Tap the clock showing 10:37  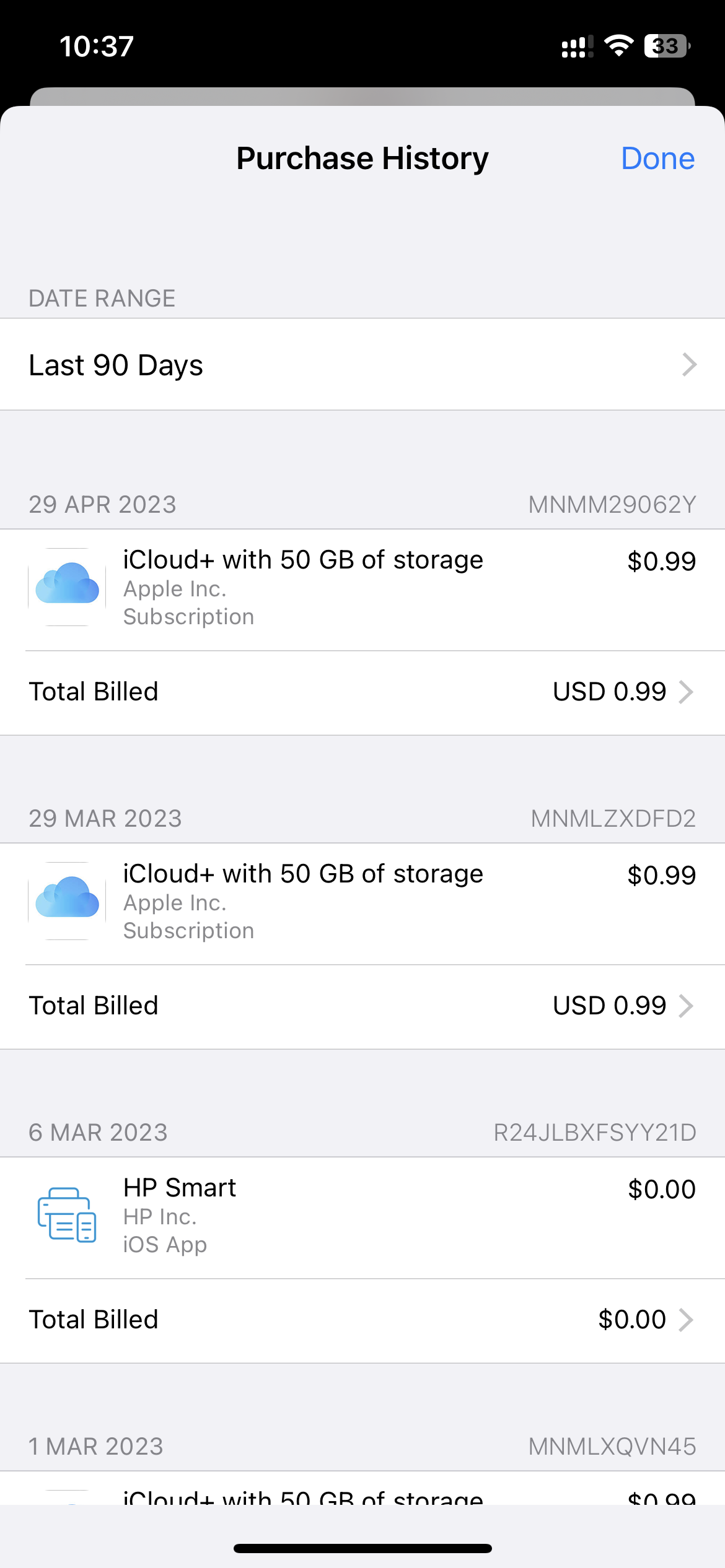(x=97, y=45)
